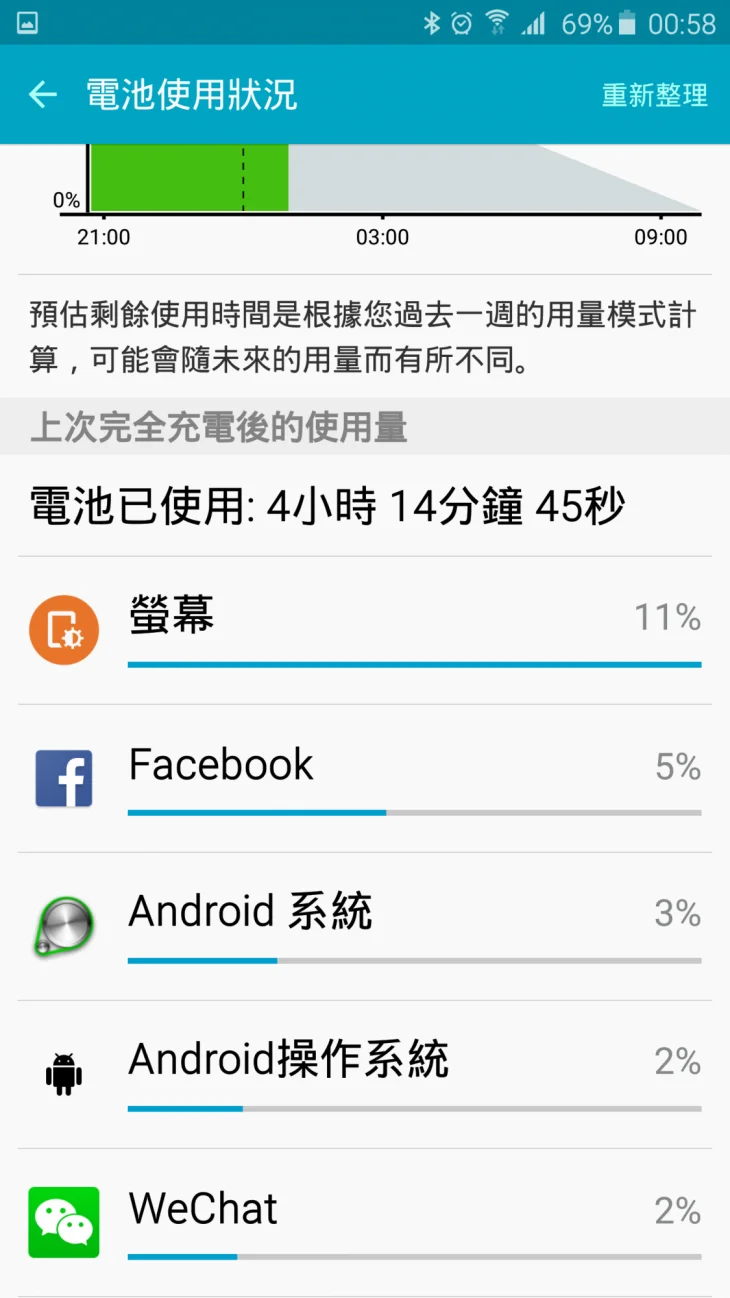Open Facebook battery usage details
Image resolution: width=730 pixels, height=1298 pixels.
coord(365,778)
